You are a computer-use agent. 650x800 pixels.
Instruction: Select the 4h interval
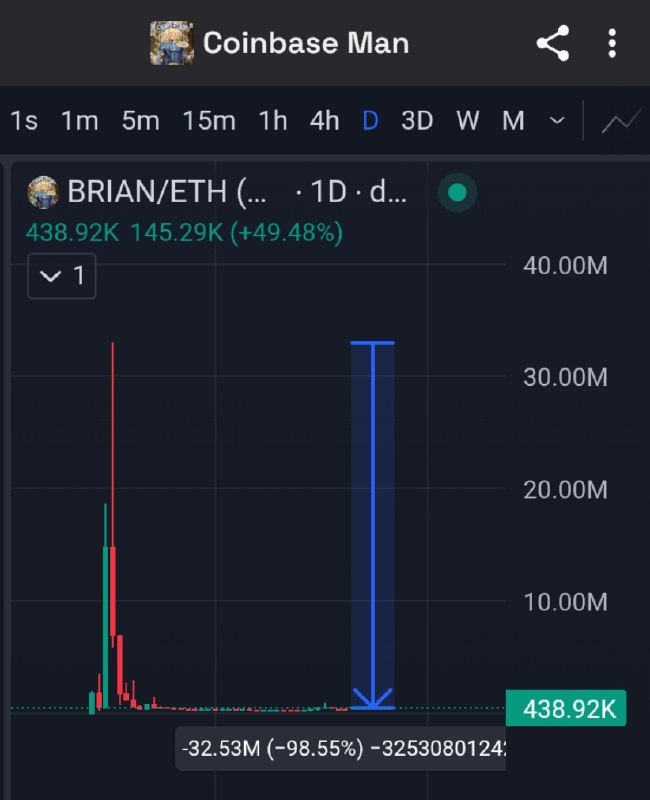(324, 121)
